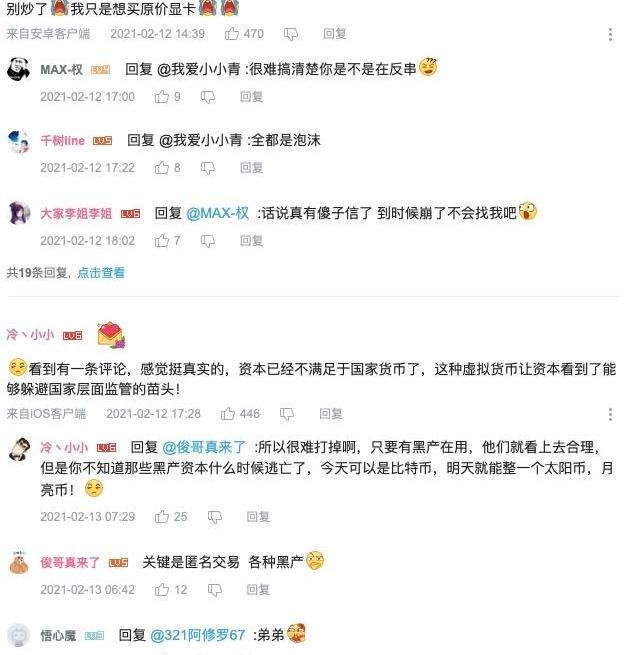Image resolution: width=627 pixels, height=655 pixels.
Task: Reply to 冷丶小小's comment posted at 17:28
Action: point(331,413)
